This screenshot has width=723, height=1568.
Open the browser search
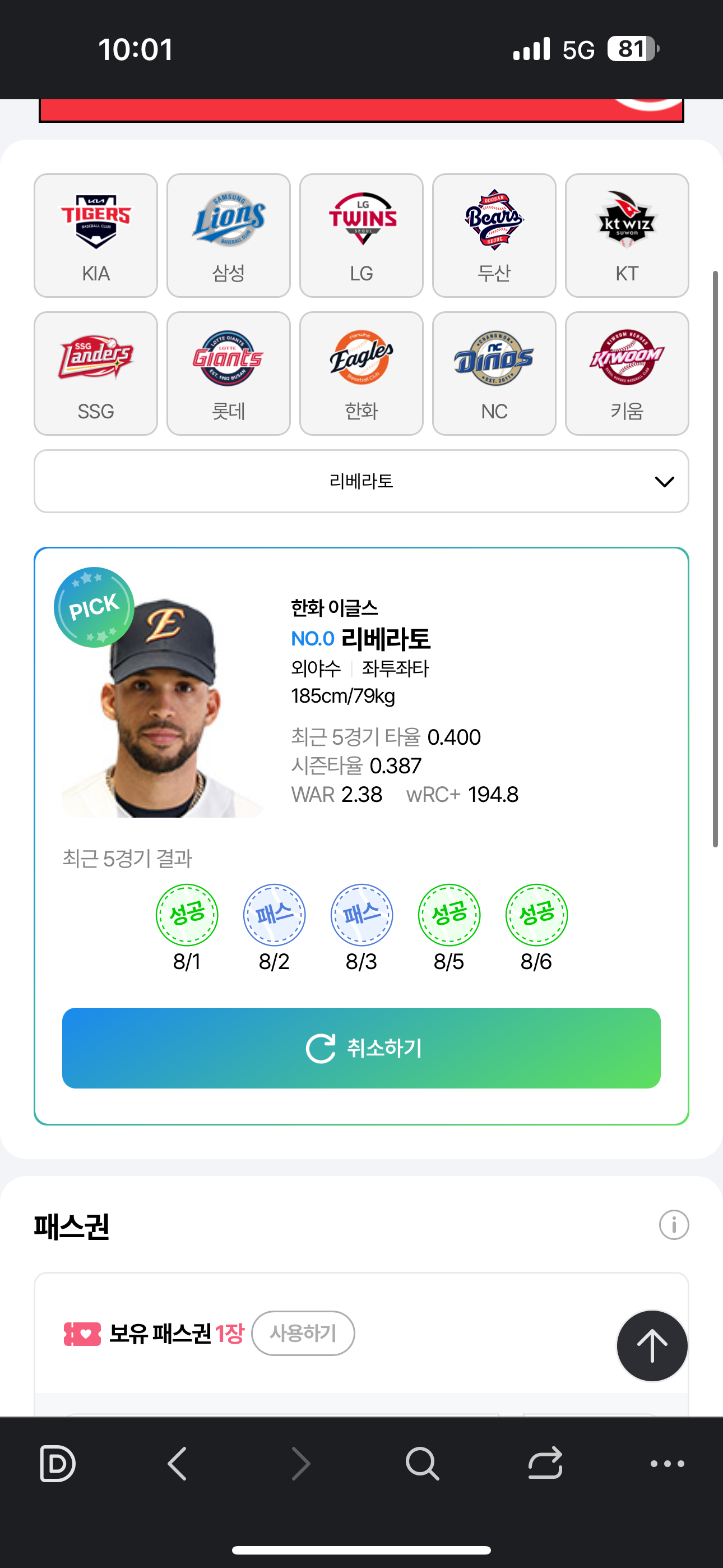click(421, 1463)
